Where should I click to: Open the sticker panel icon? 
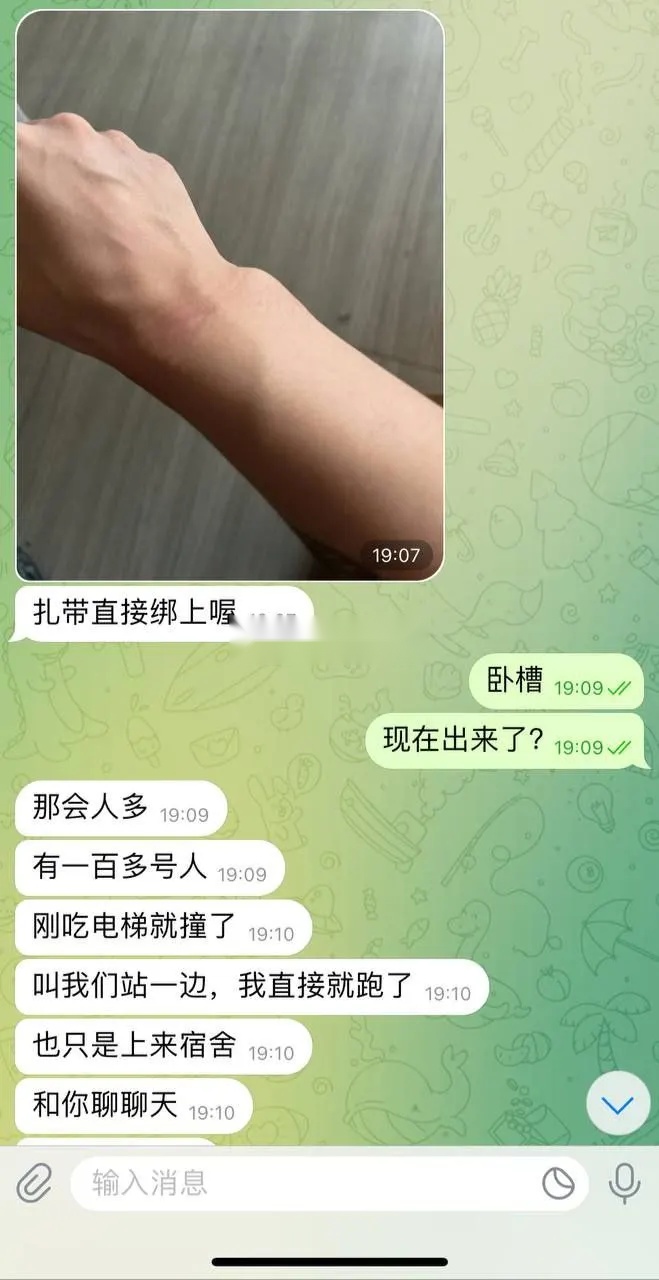tap(558, 1184)
